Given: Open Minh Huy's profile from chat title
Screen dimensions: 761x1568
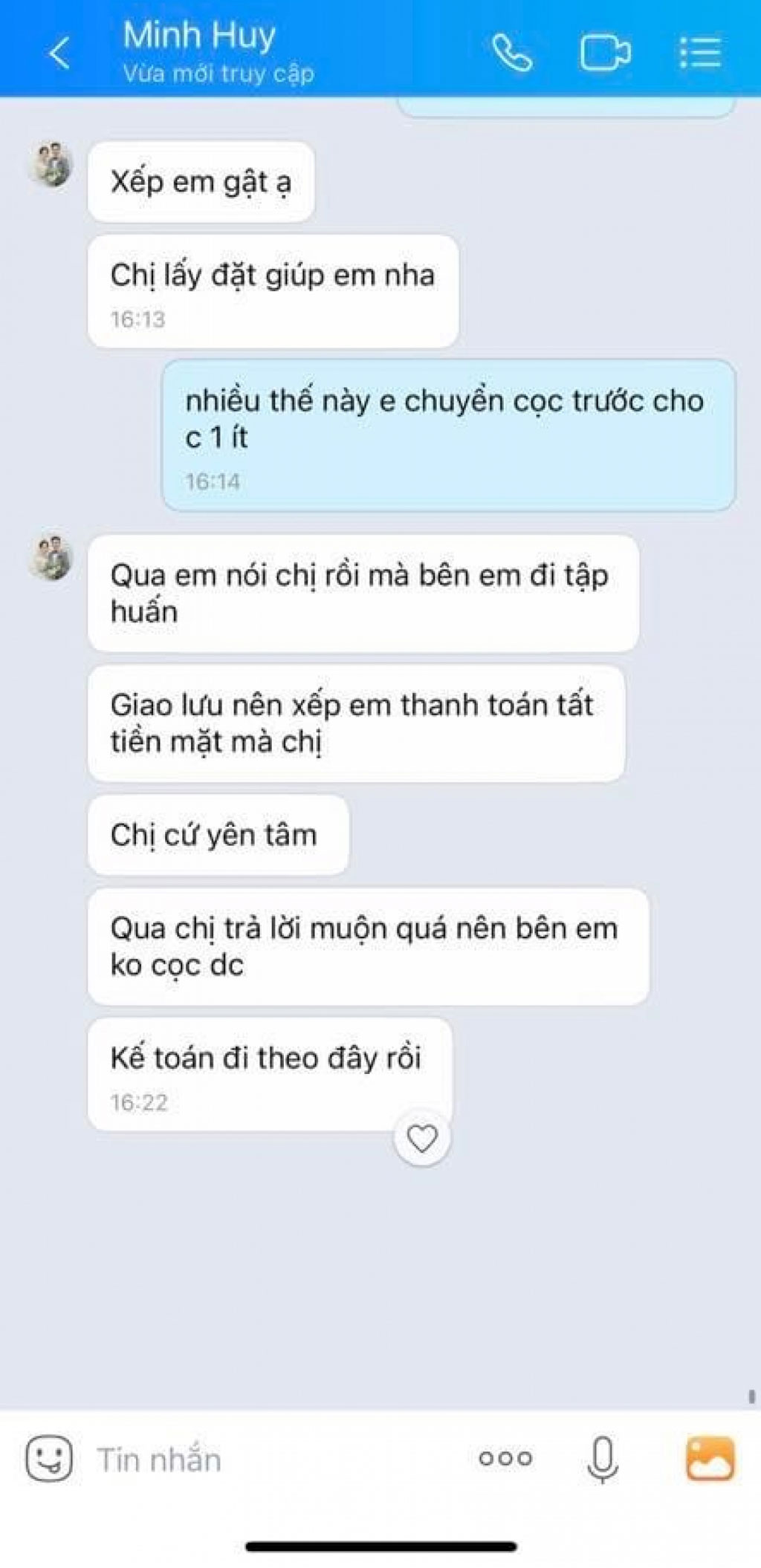Looking at the screenshot, I should tap(201, 37).
